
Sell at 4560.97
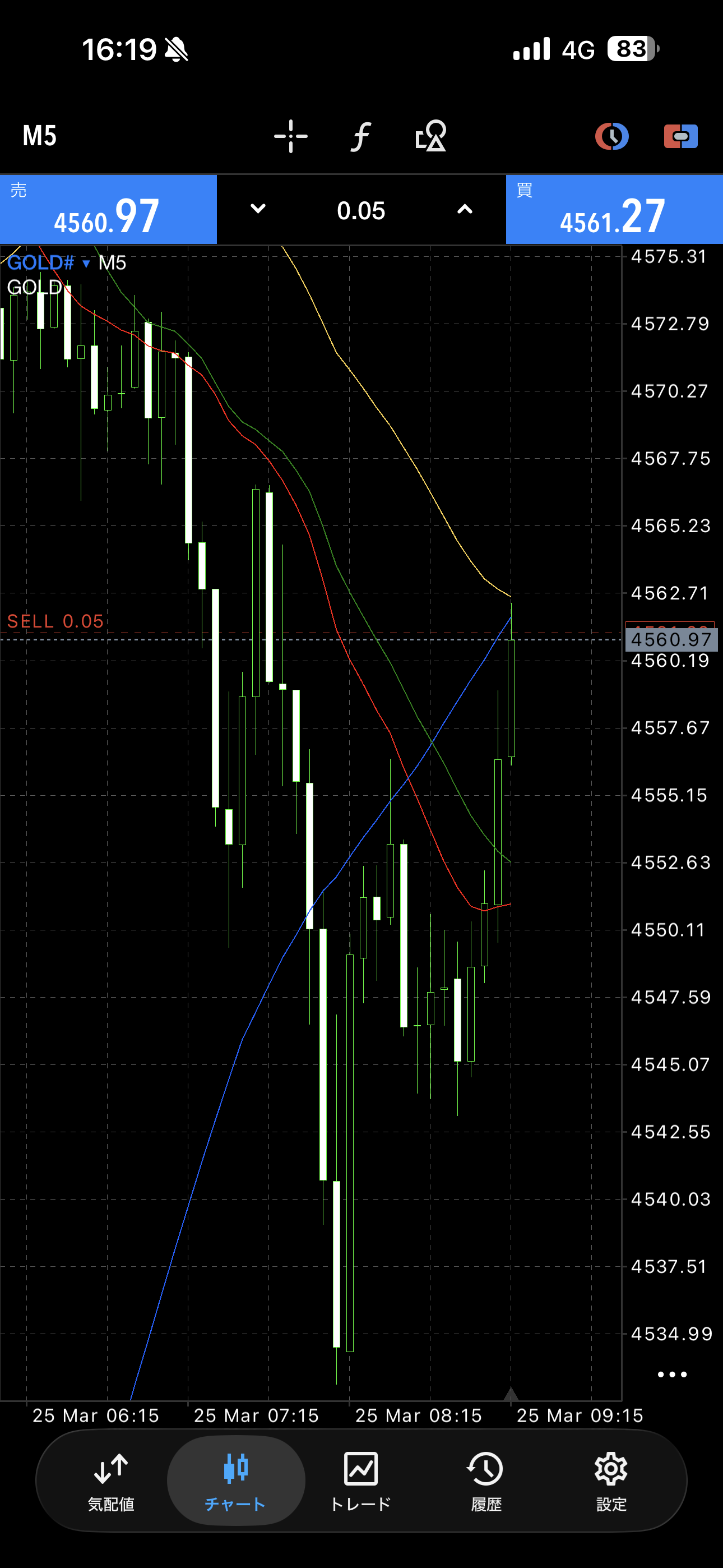pos(108,210)
